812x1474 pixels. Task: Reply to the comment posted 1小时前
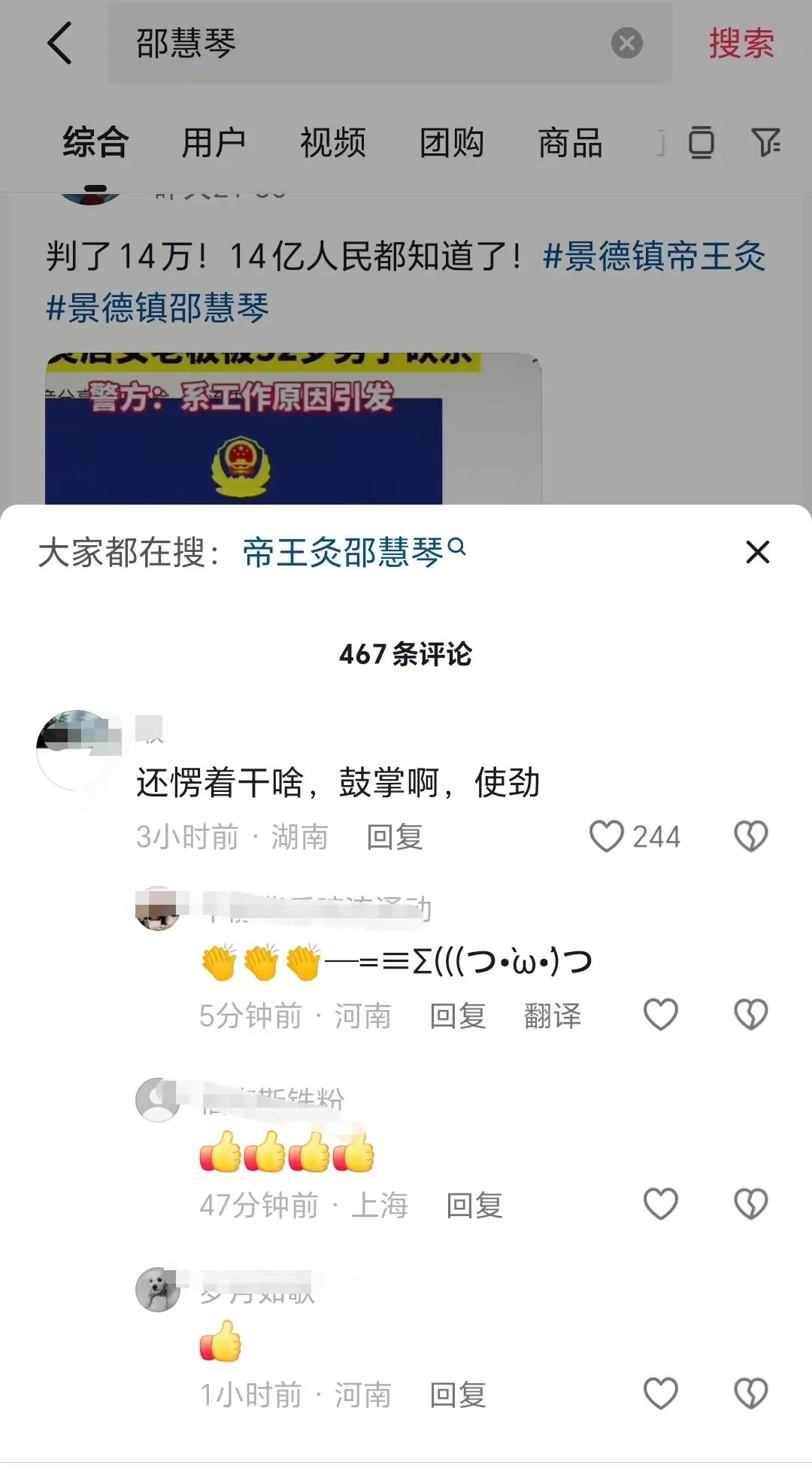(458, 1395)
